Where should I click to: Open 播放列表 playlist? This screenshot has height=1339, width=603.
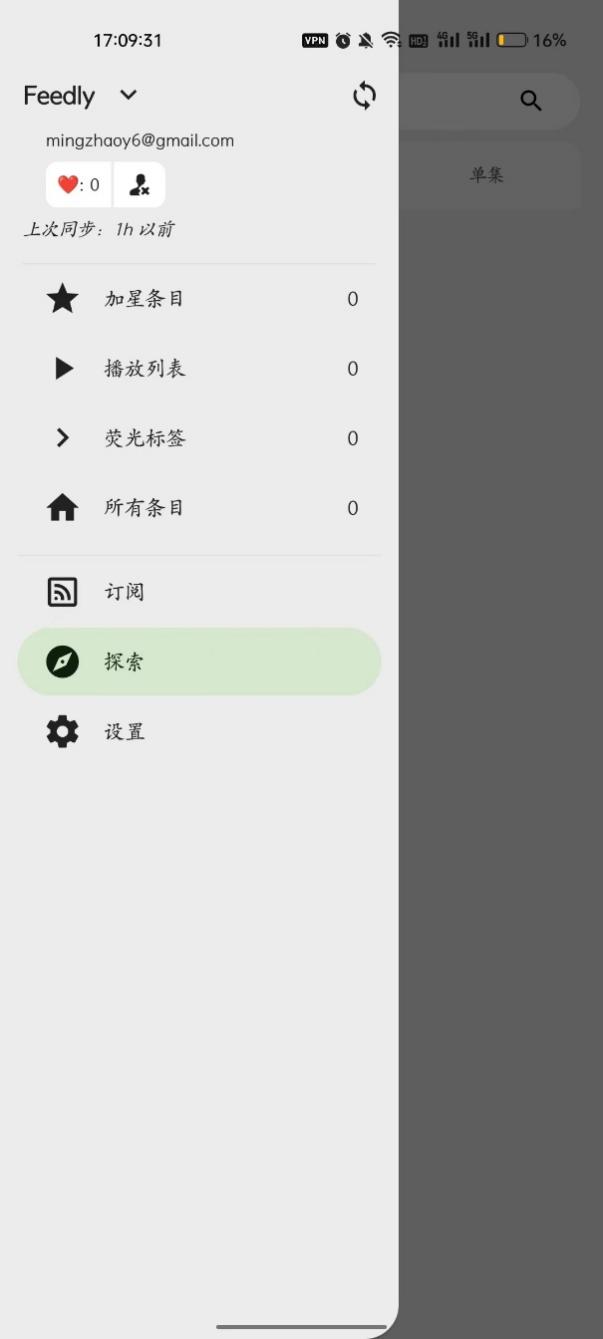pyautogui.click(x=199, y=369)
